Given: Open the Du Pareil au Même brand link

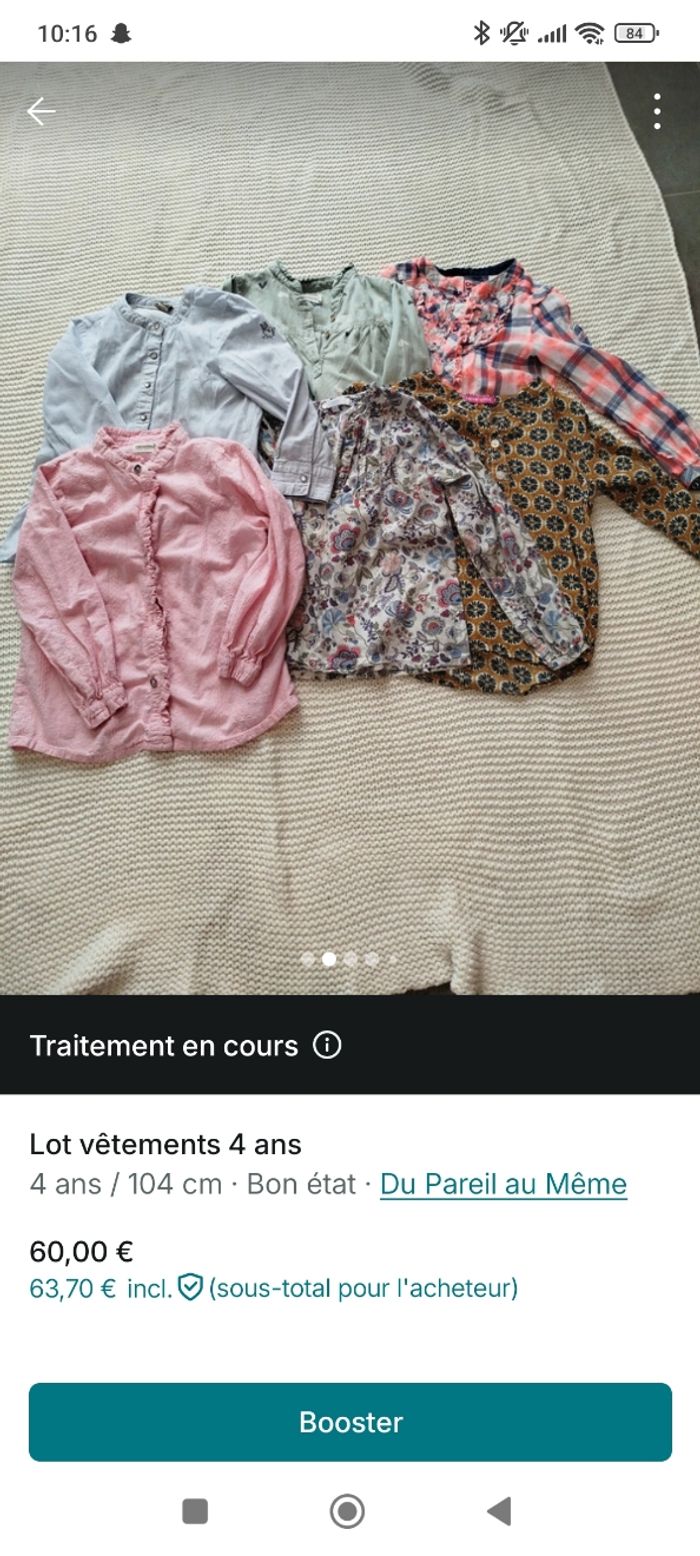Looking at the screenshot, I should coord(503,1184).
